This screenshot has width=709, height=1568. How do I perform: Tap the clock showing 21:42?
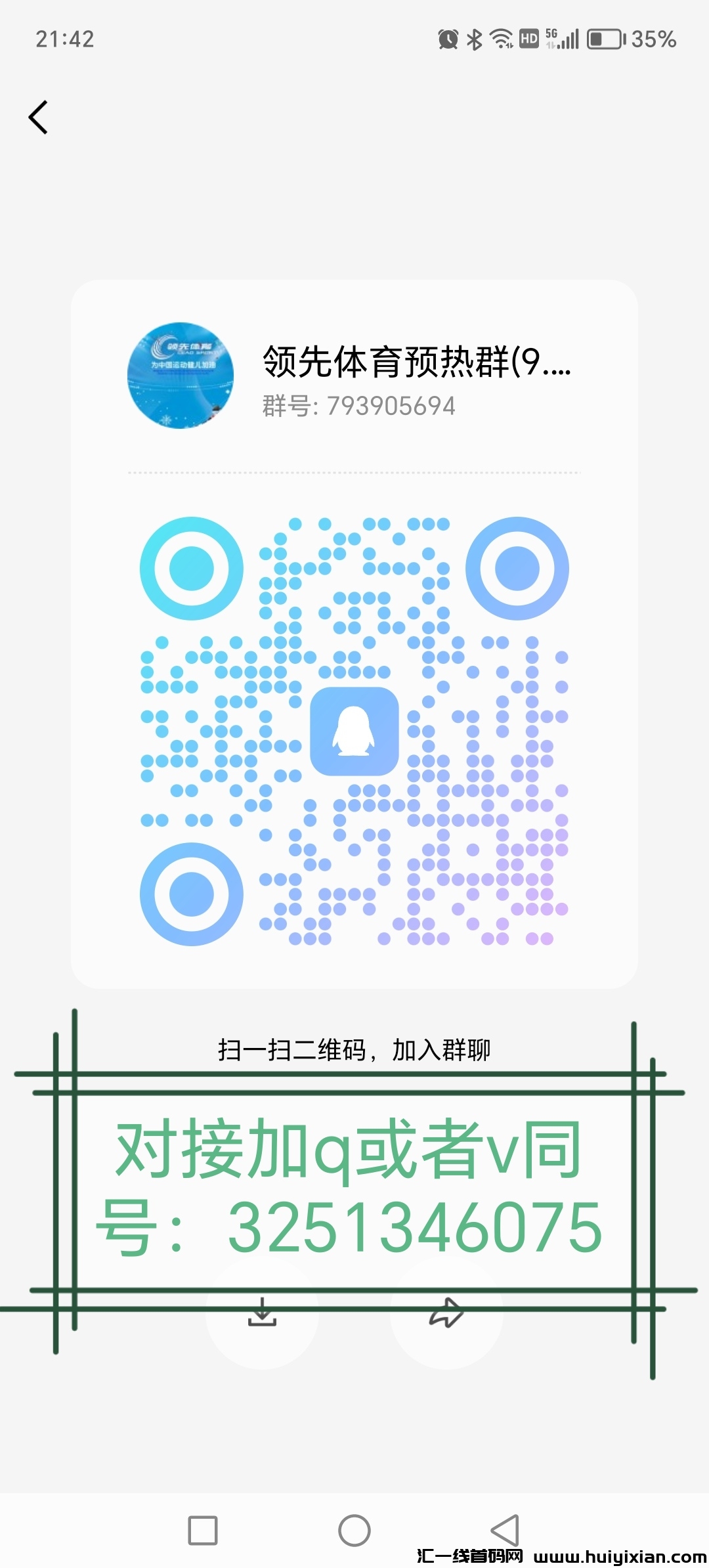(x=64, y=39)
